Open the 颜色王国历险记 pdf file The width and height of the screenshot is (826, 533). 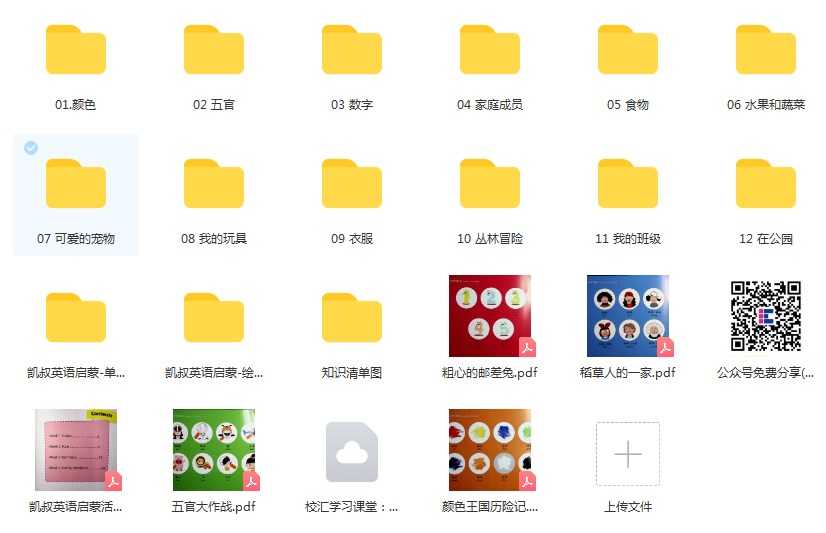490,450
